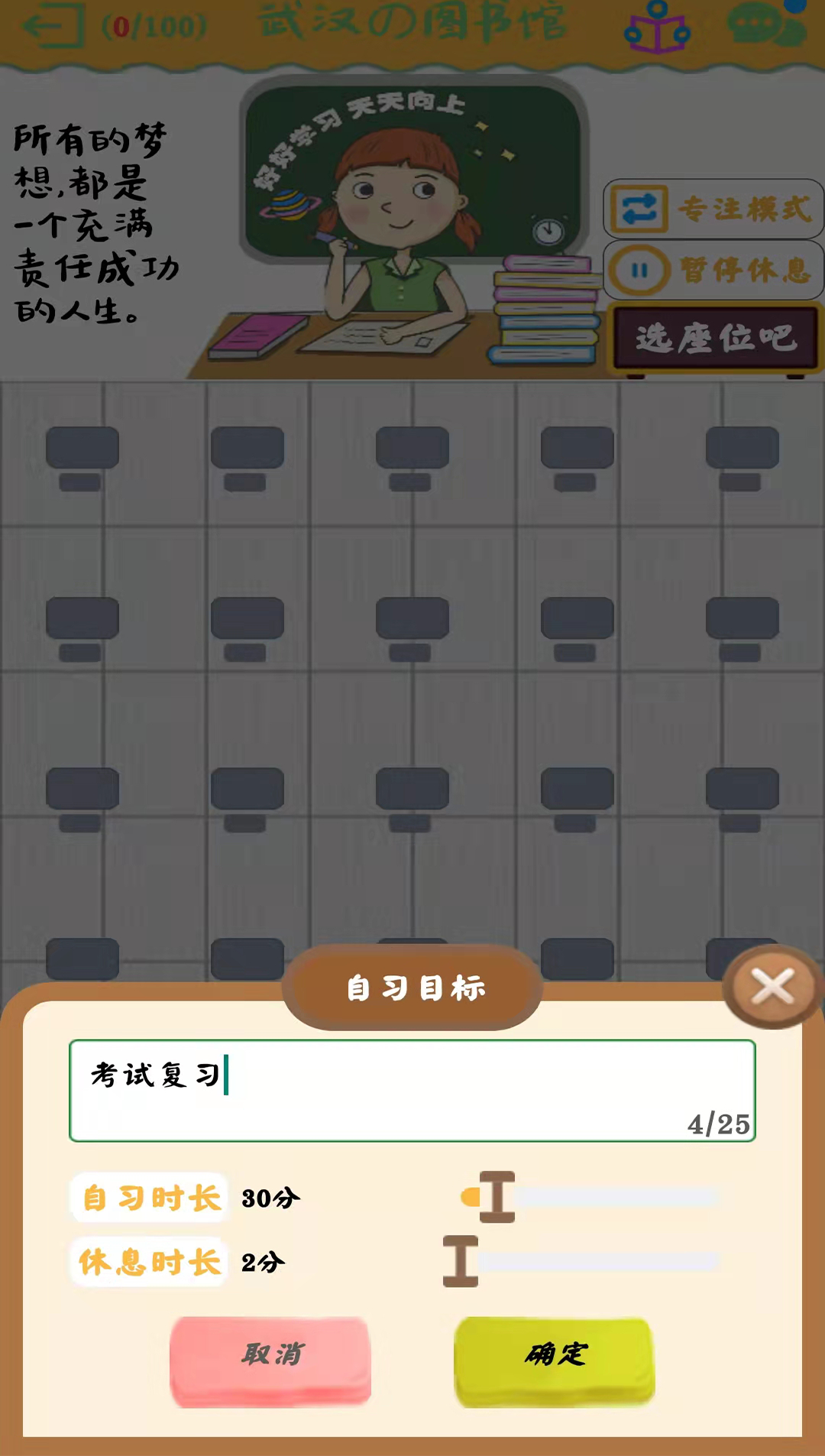This screenshot has width=825, height=1456.
Task: Confirm the goal with 确定
Action: click(x=555, y=1360)
